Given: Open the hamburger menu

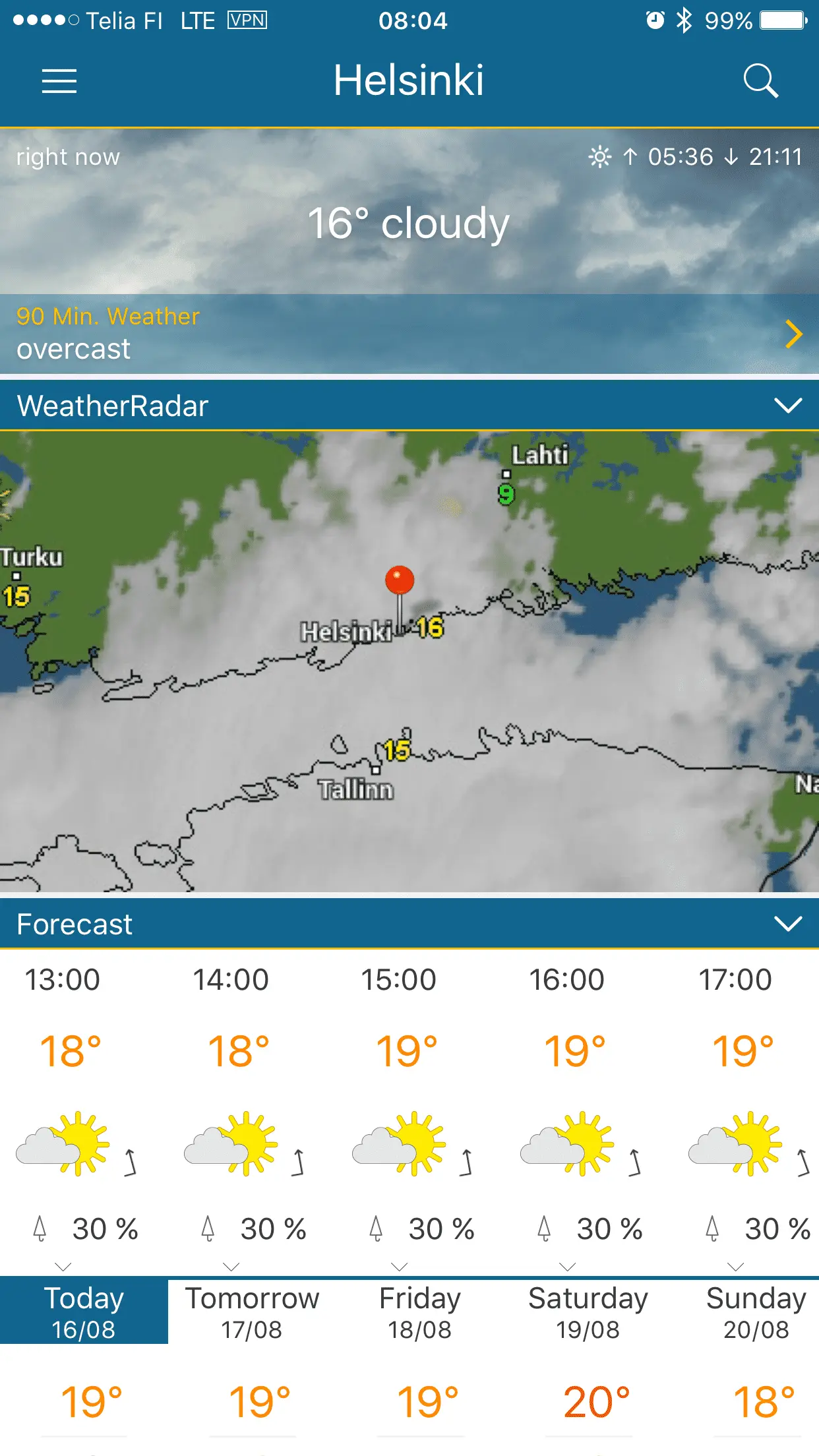Looking at the screenshot, I should 59,81.
